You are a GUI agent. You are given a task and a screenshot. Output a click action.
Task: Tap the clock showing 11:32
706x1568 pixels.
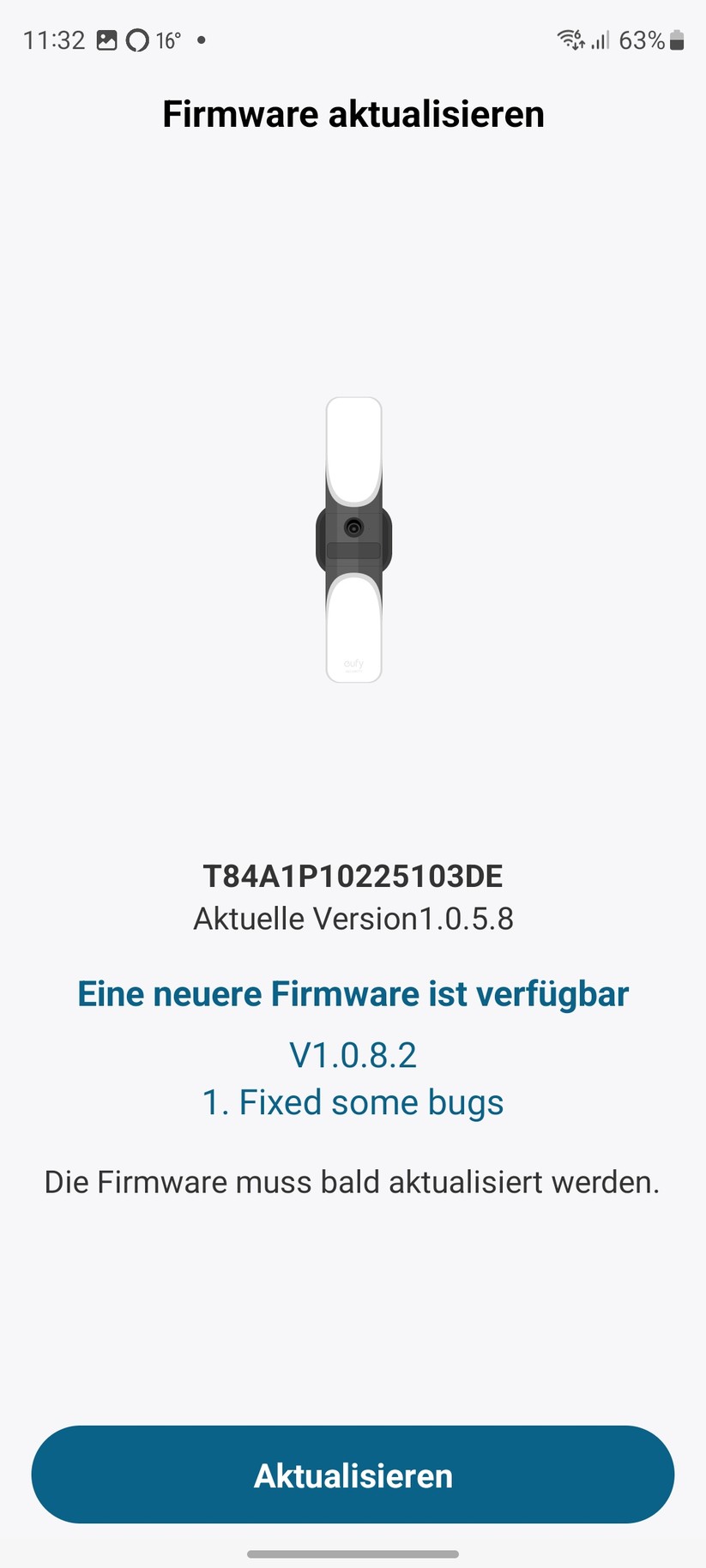pyautogui.click(x=53, y=39)
